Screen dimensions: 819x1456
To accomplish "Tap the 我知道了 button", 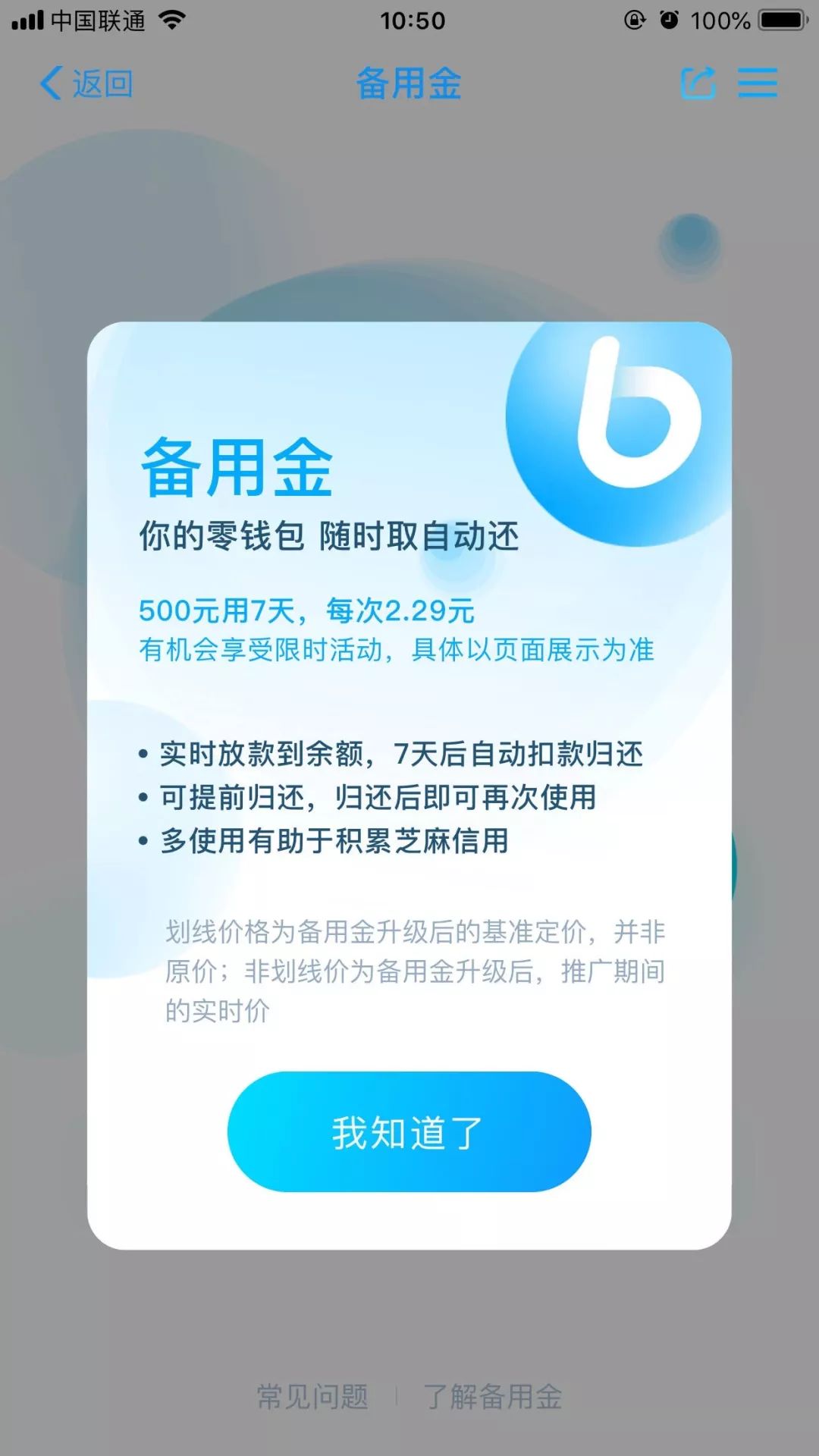I will (409, 1131).
